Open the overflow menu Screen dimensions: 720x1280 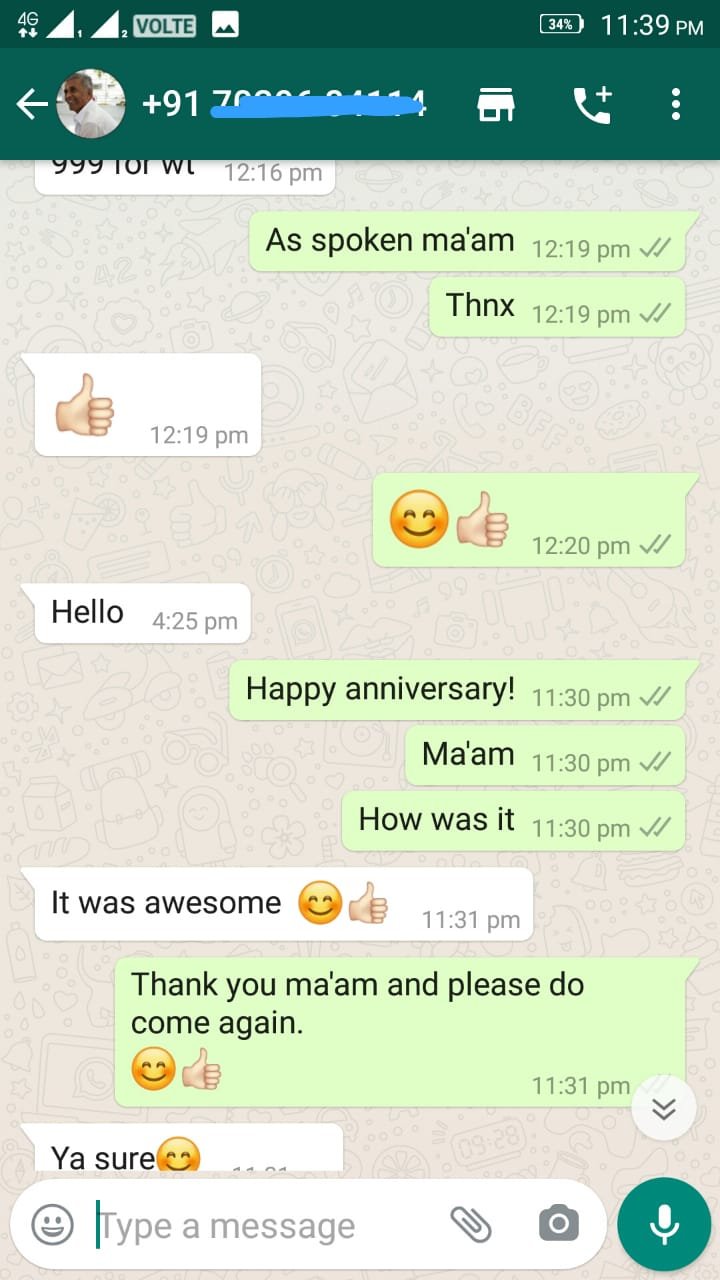click(x=676, y=104)
